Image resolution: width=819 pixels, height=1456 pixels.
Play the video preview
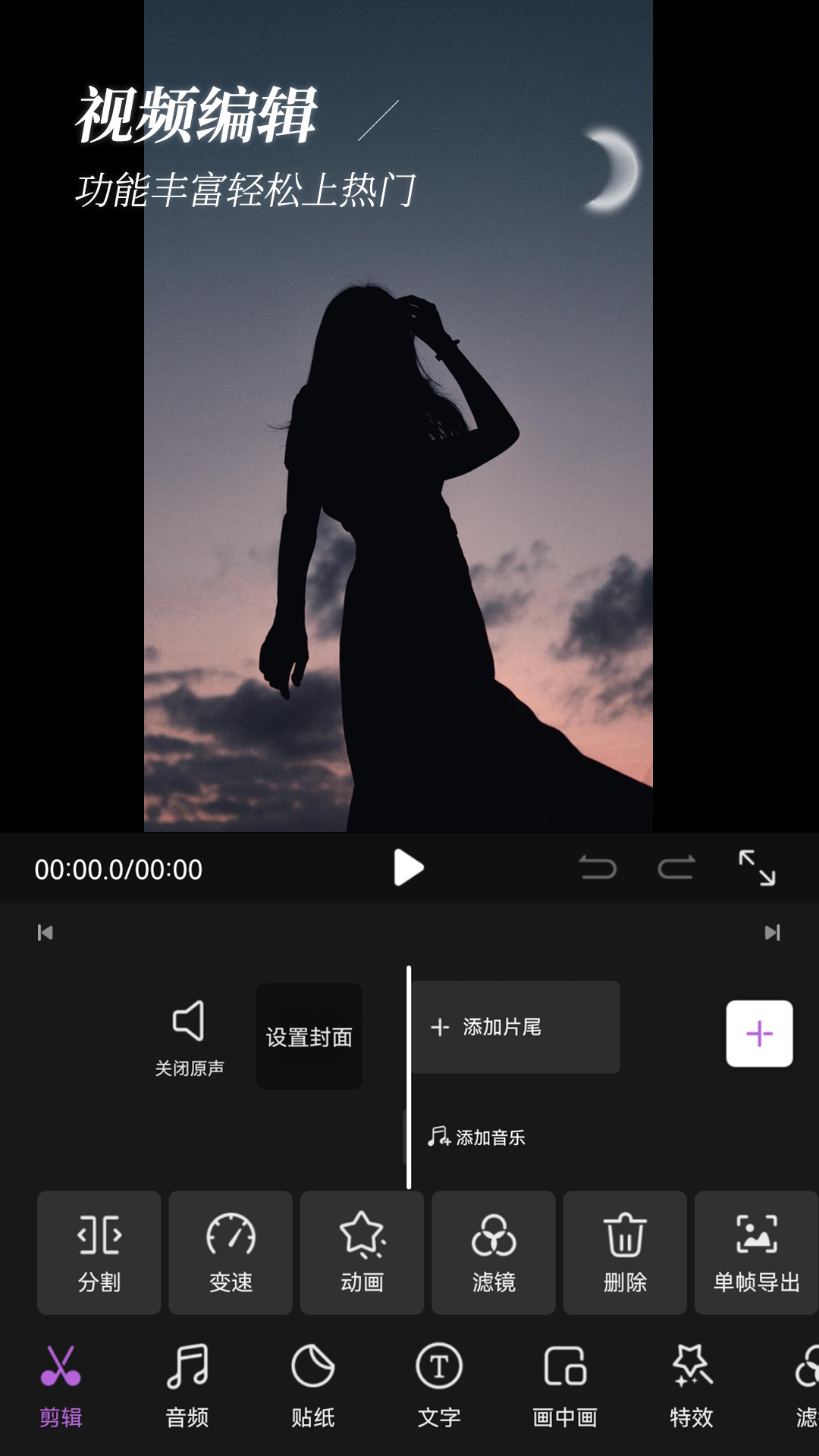pos(409,868)
